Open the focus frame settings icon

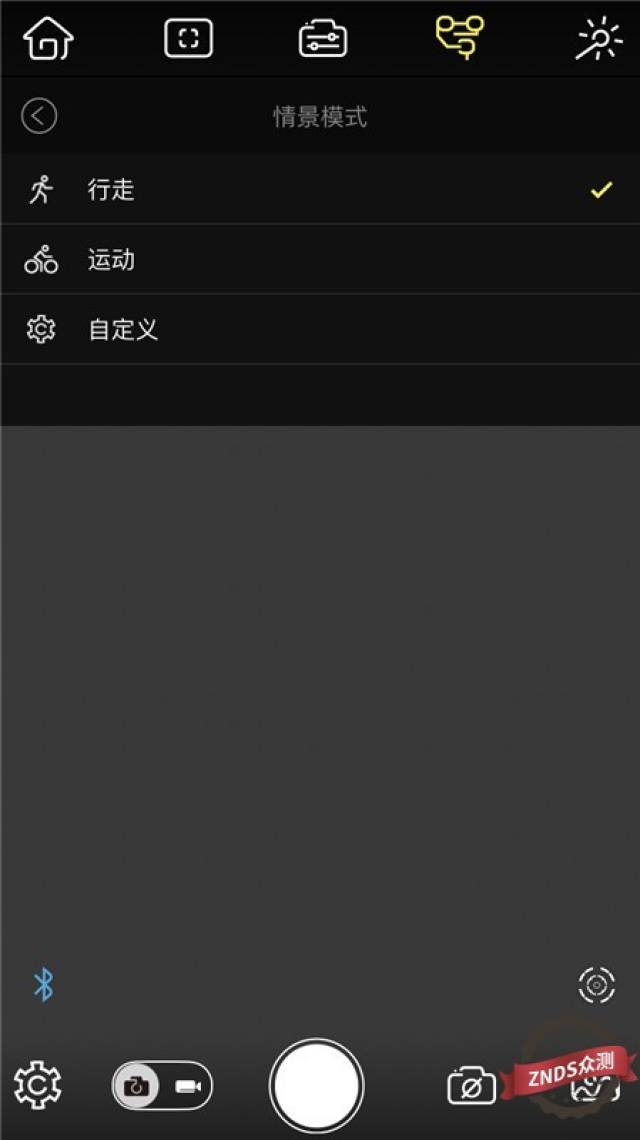(x=188, y=39)
